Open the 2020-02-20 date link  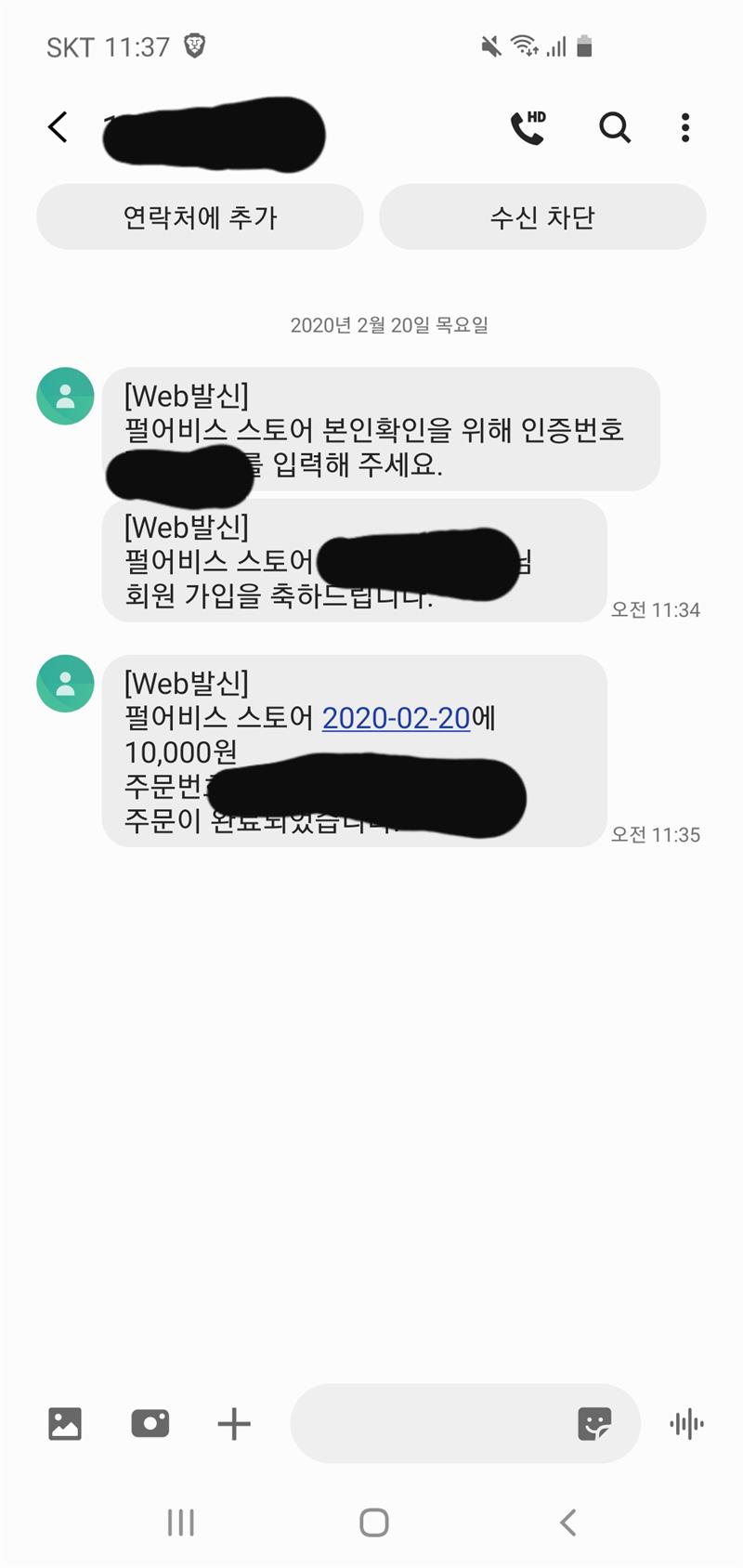pyautogui.click(x=396, y=718)
